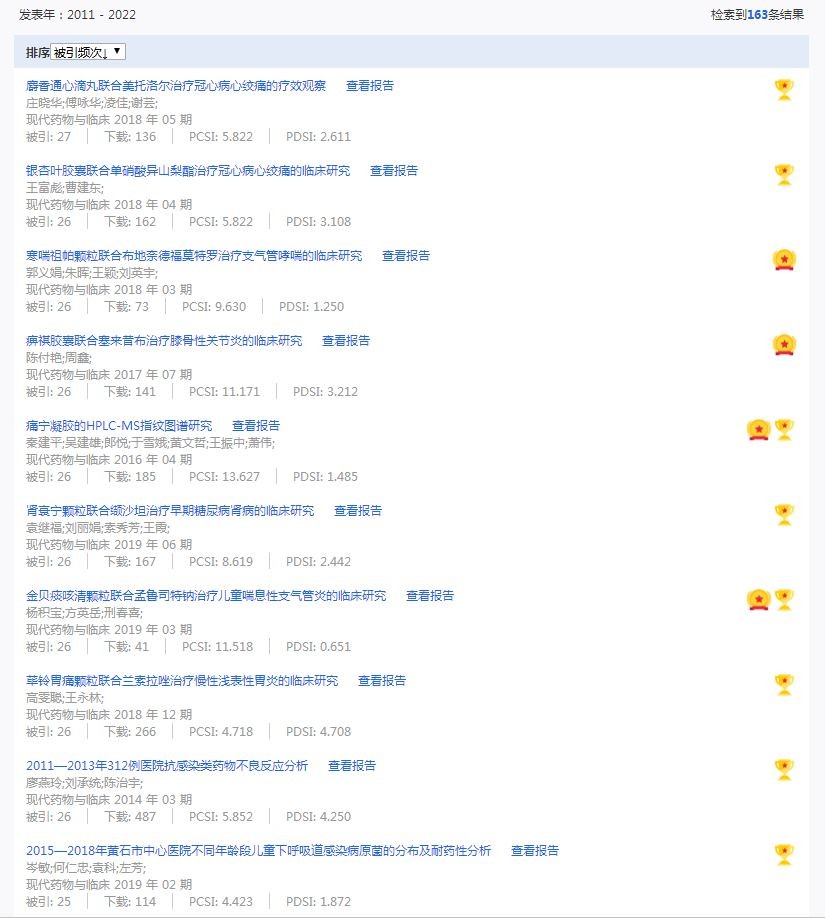Open article 麝香通心滴丸联合美托洛尔治疗冠心病心绞痛
This screenshot has height=918, width=825.
click(x=176, y=86)
